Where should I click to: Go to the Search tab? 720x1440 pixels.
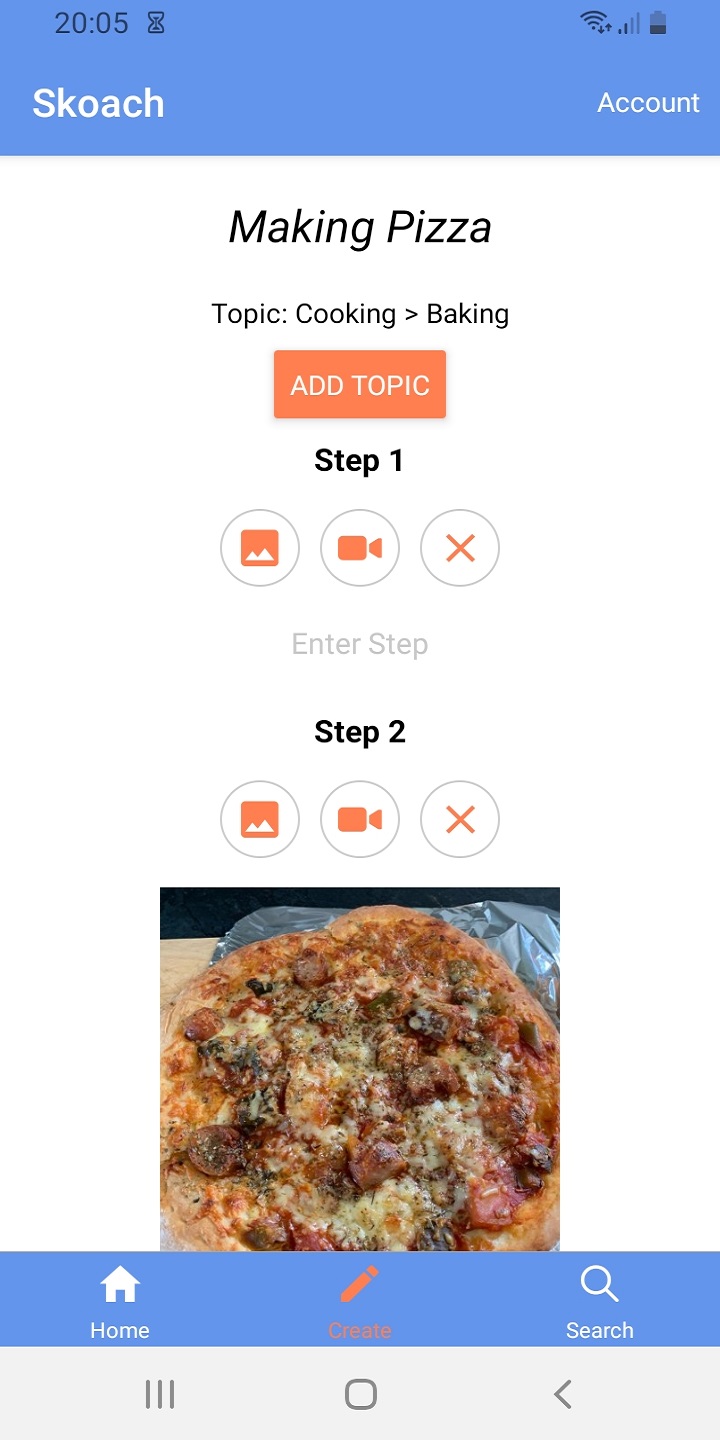(600, 1300)
